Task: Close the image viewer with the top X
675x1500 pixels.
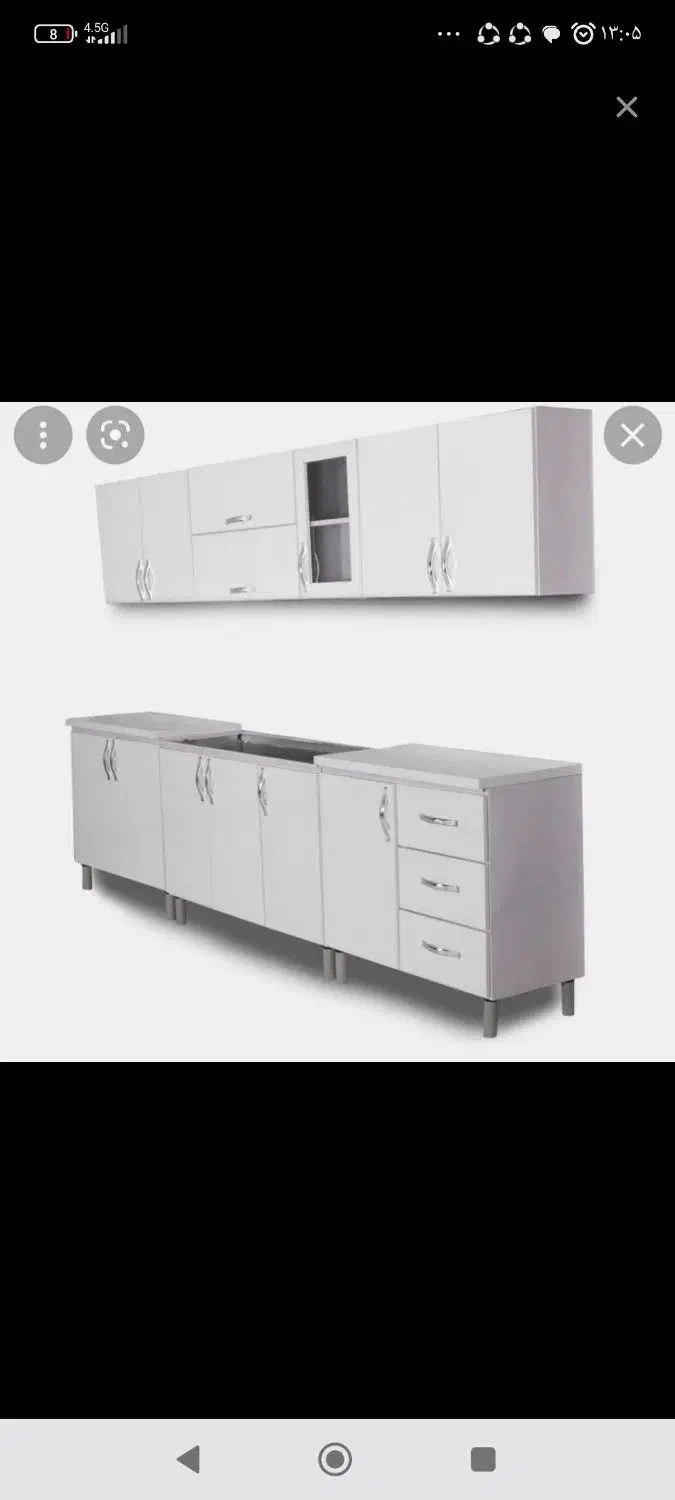Action: (626, 107)
